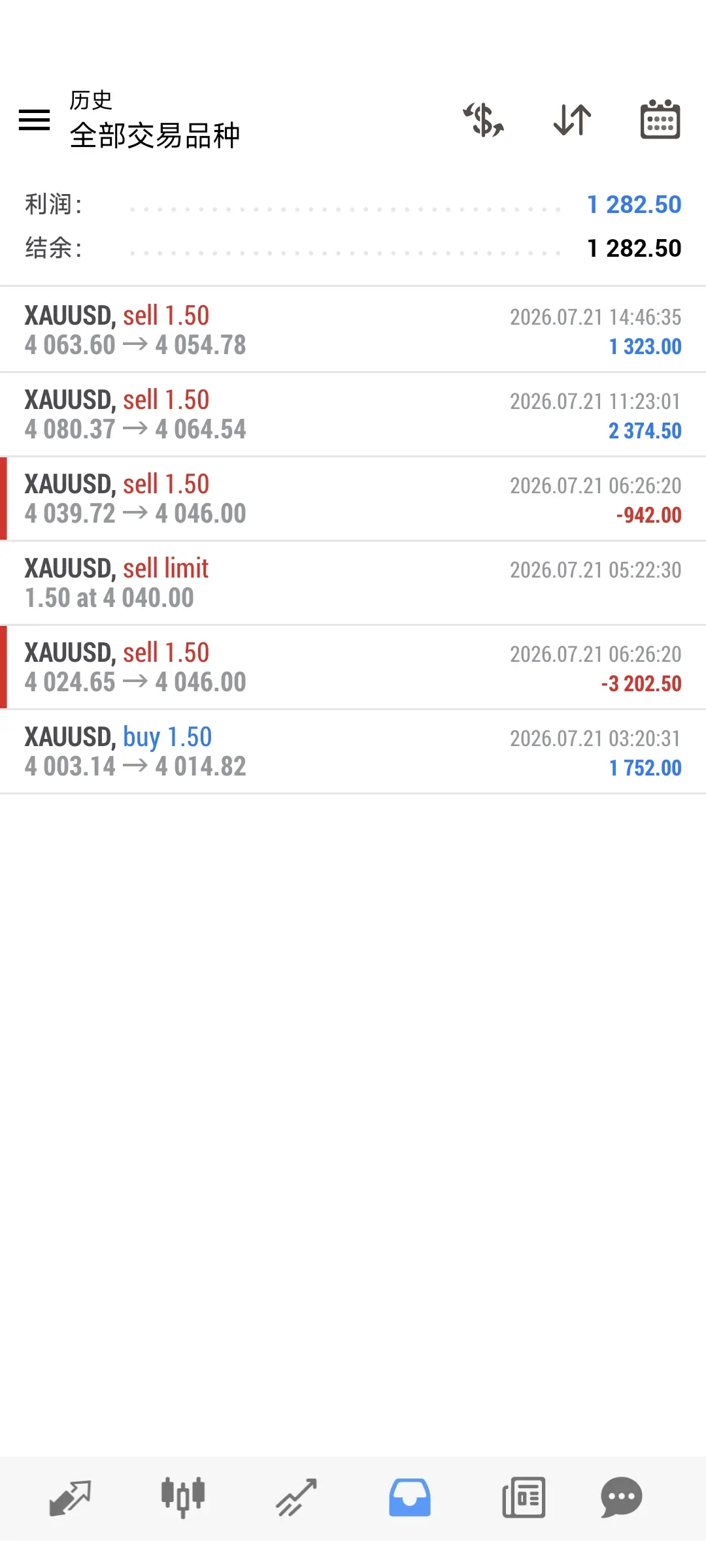Open the sell trade with profit 2 374.50
The image size is (706, 1568).
coord(353,414)
